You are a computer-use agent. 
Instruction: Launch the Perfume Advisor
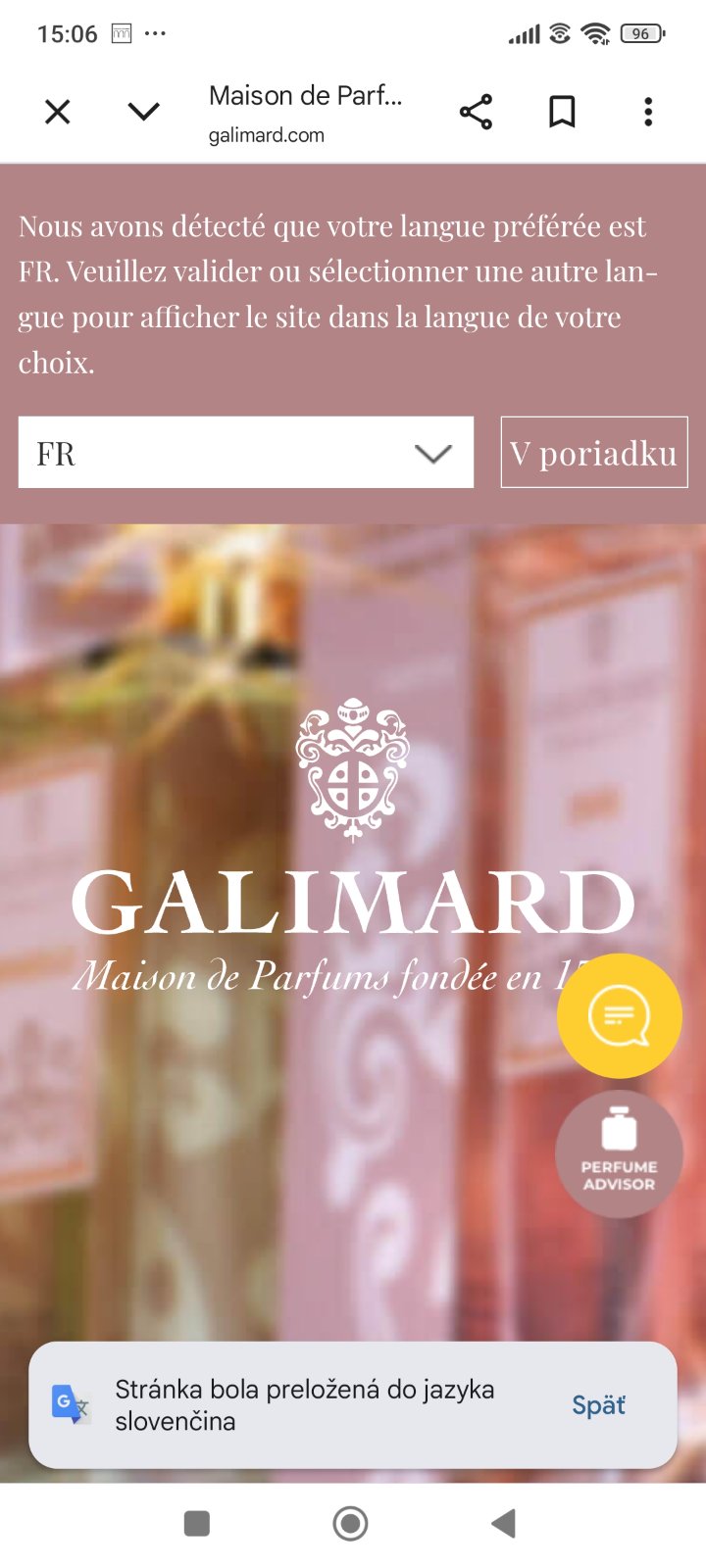tap(619, 1154)
